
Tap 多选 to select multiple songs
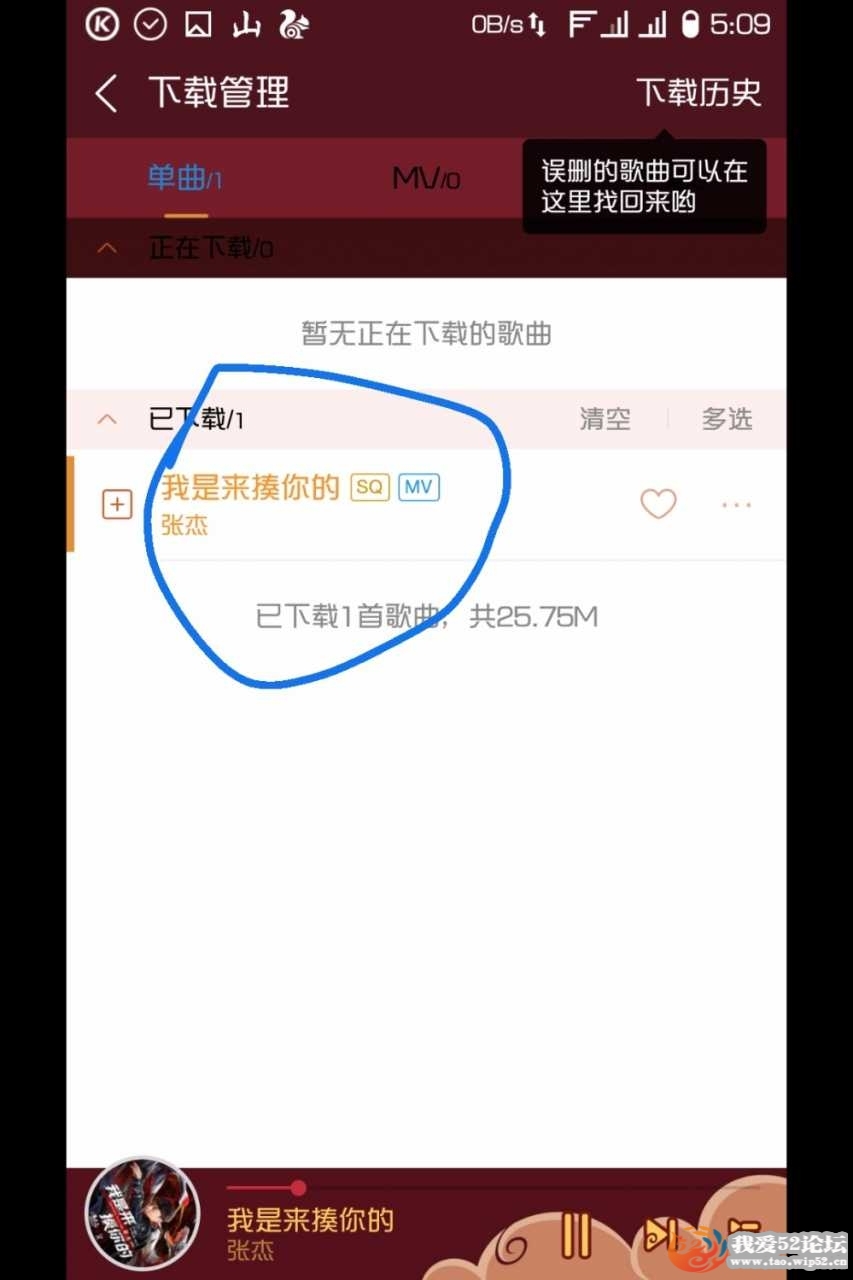pos(727,419)
